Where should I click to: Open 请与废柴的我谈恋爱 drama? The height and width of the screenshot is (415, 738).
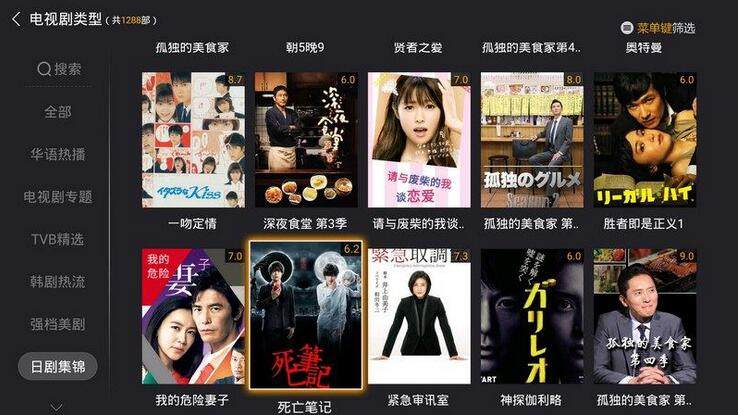tap(419, 140)
